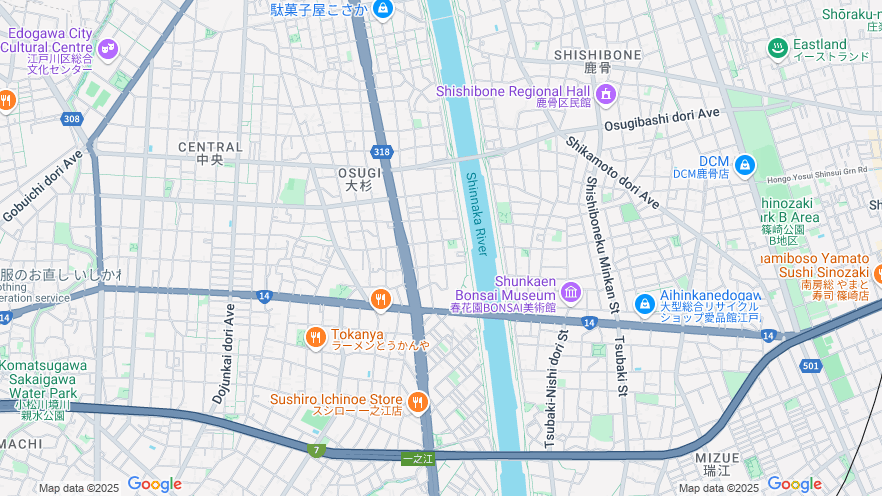
Task: Tap the Eastland hot spring marker
Action: 777,47
